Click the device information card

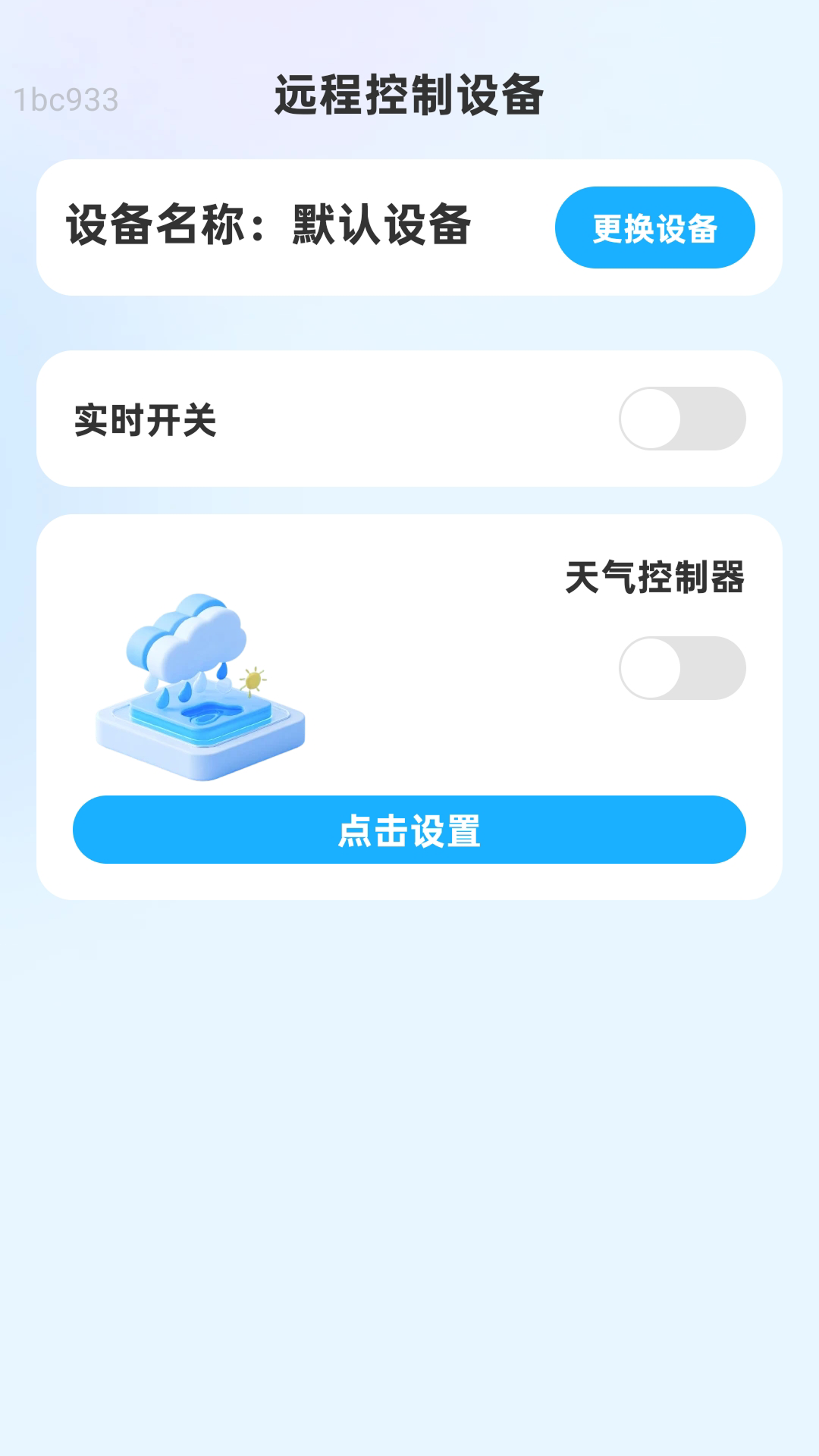(x=409, y=224)
